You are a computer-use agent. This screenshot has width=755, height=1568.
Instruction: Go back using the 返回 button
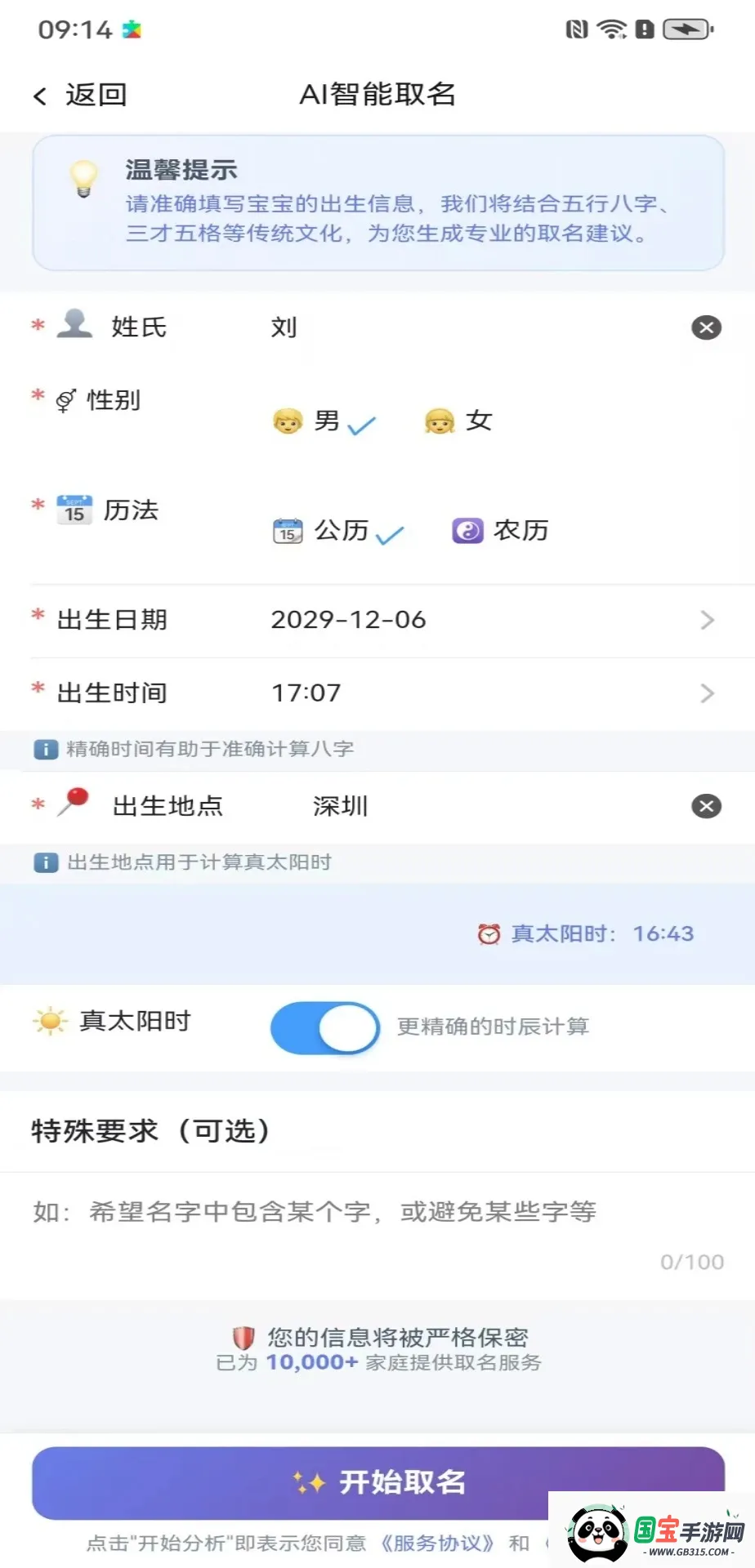click(80, 95)
